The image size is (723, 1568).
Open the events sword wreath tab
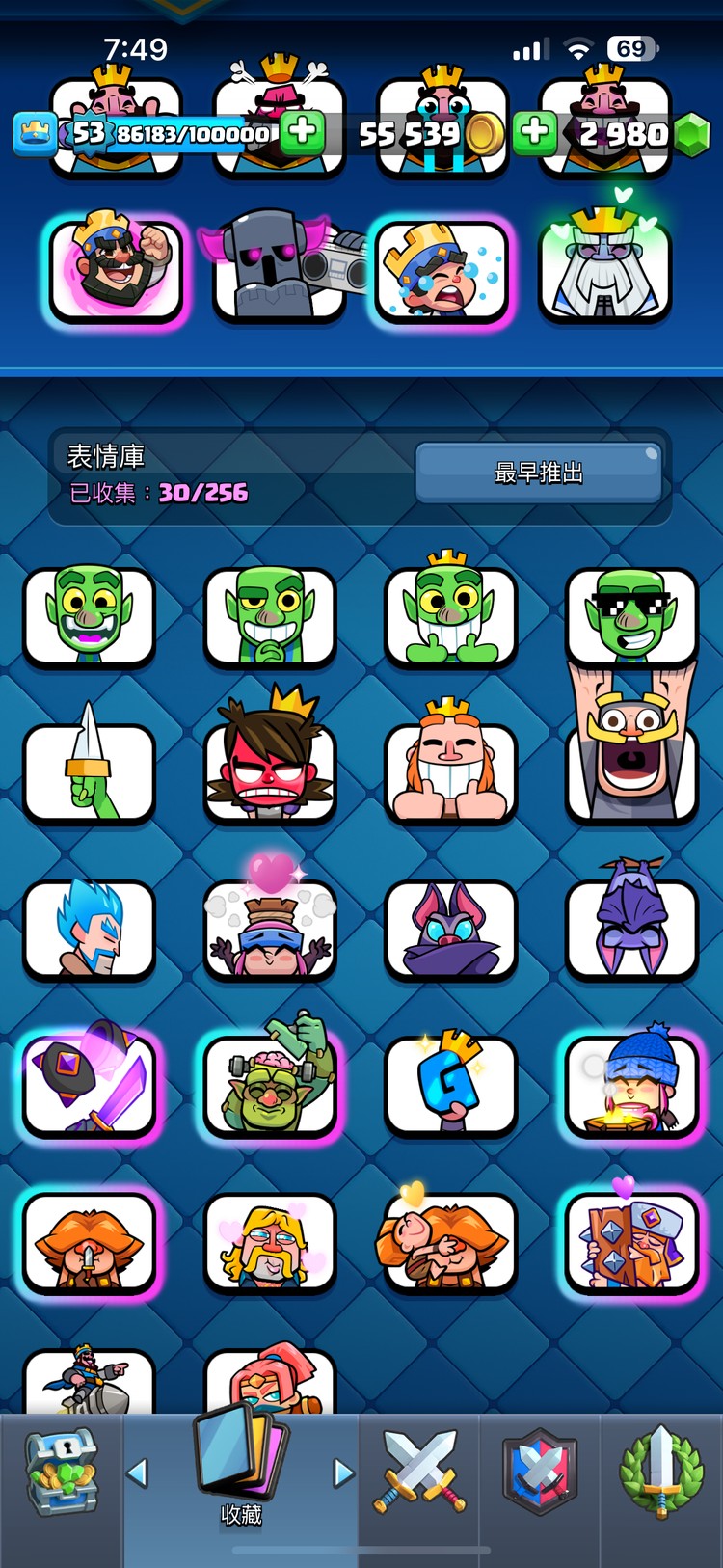(x=660, y=1472)
